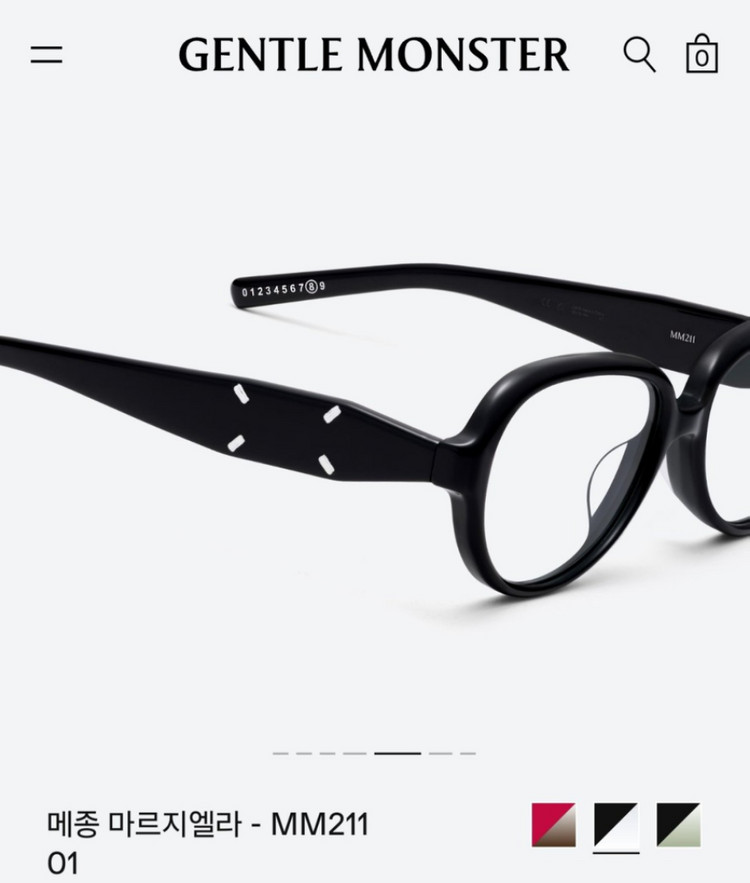750x883 pixels.
Task: Select the red gradient color swatch
Action: tap(553, 825)
